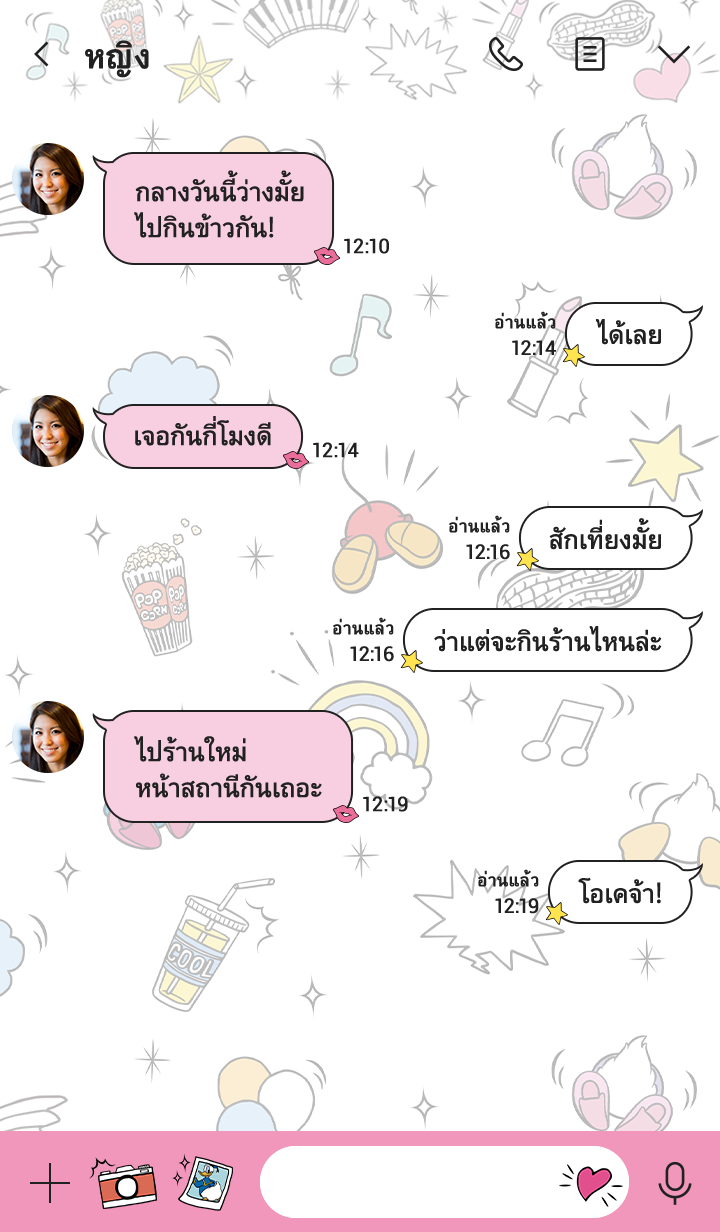
Task: Expand the chat options chevron menu
Action: point(673,55)
